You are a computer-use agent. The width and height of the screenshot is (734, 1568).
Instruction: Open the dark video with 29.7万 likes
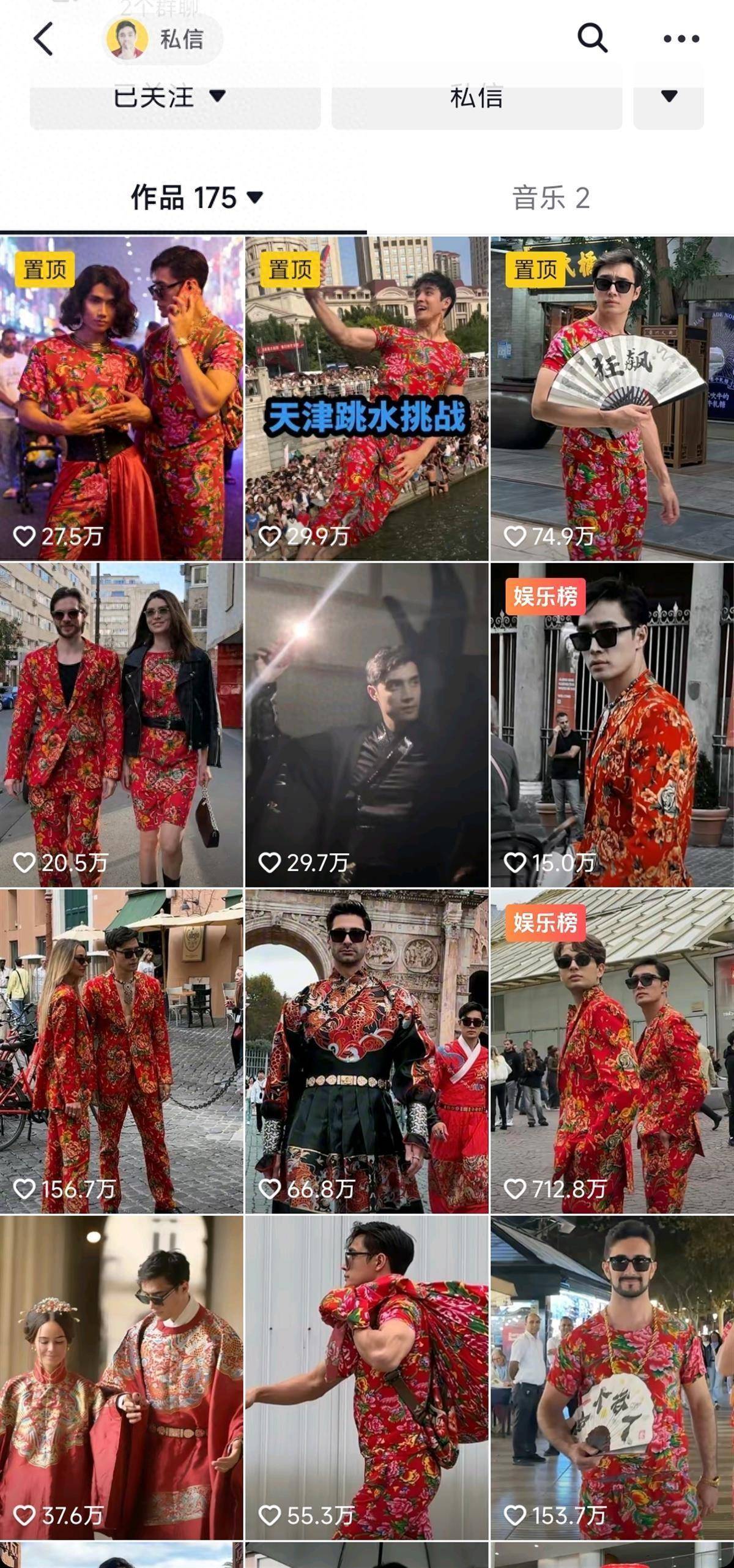point(366,725)
